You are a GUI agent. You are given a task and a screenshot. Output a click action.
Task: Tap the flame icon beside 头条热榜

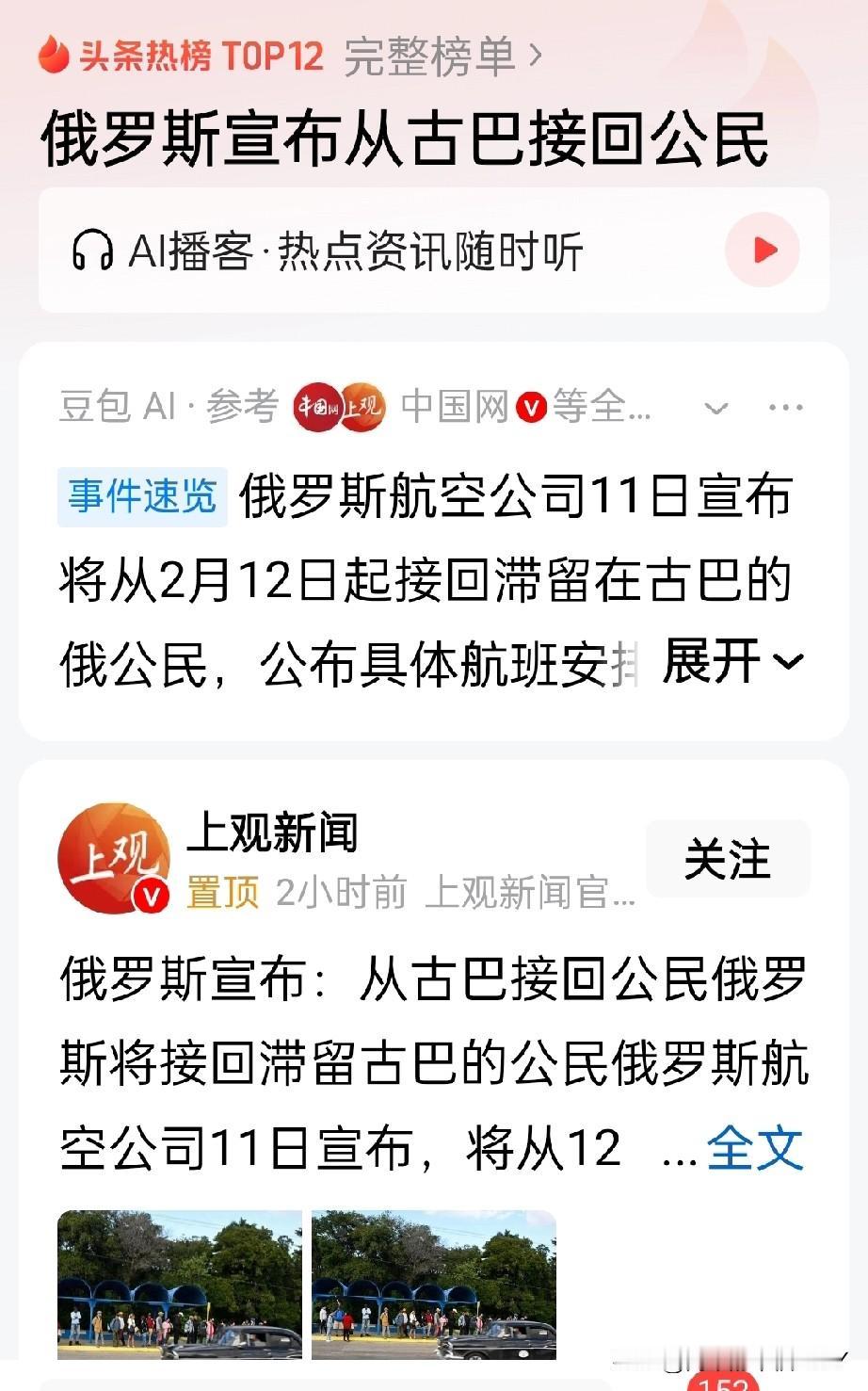[54, 58]
